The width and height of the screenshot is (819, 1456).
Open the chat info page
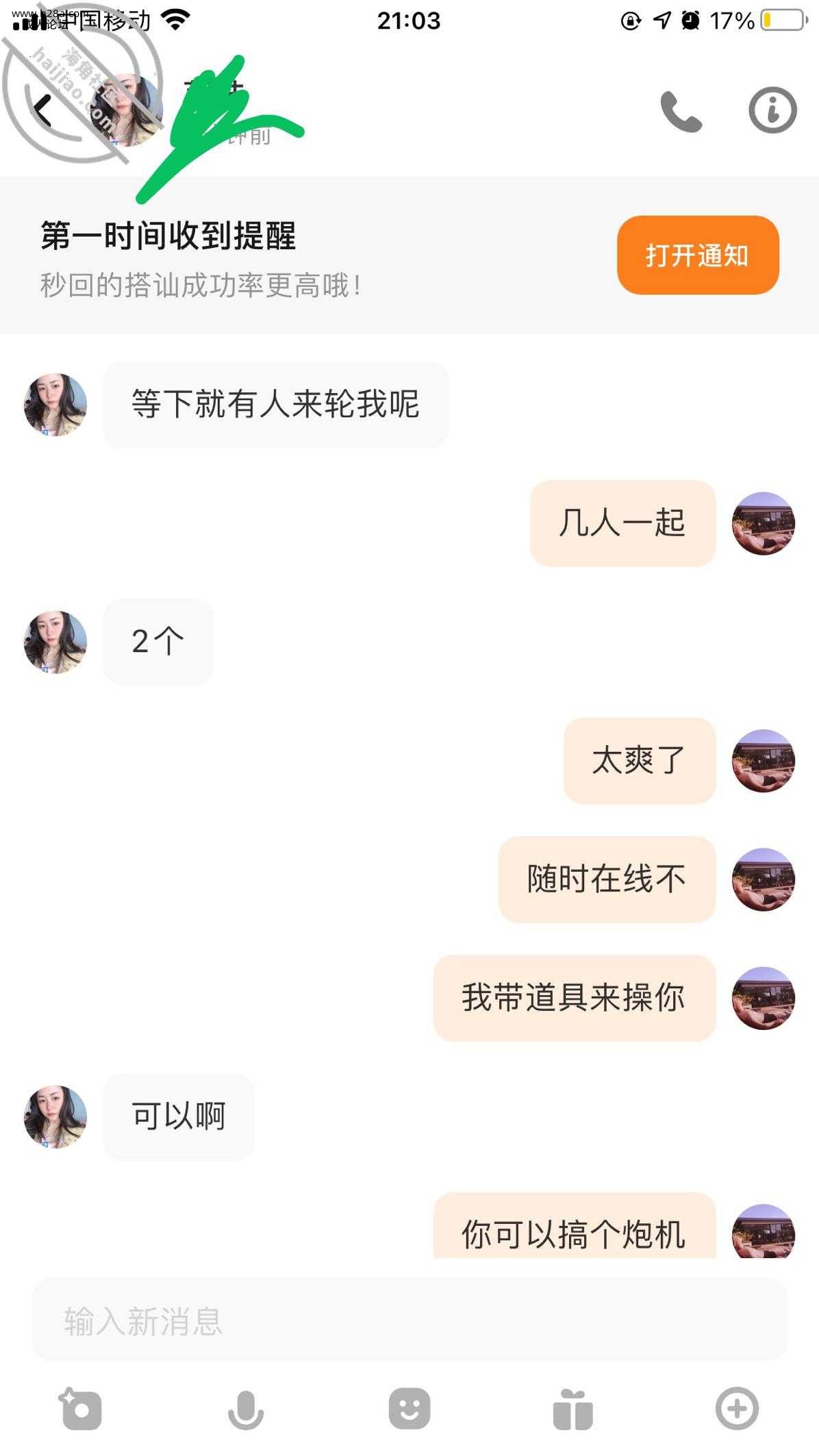[x=772, y=110]
